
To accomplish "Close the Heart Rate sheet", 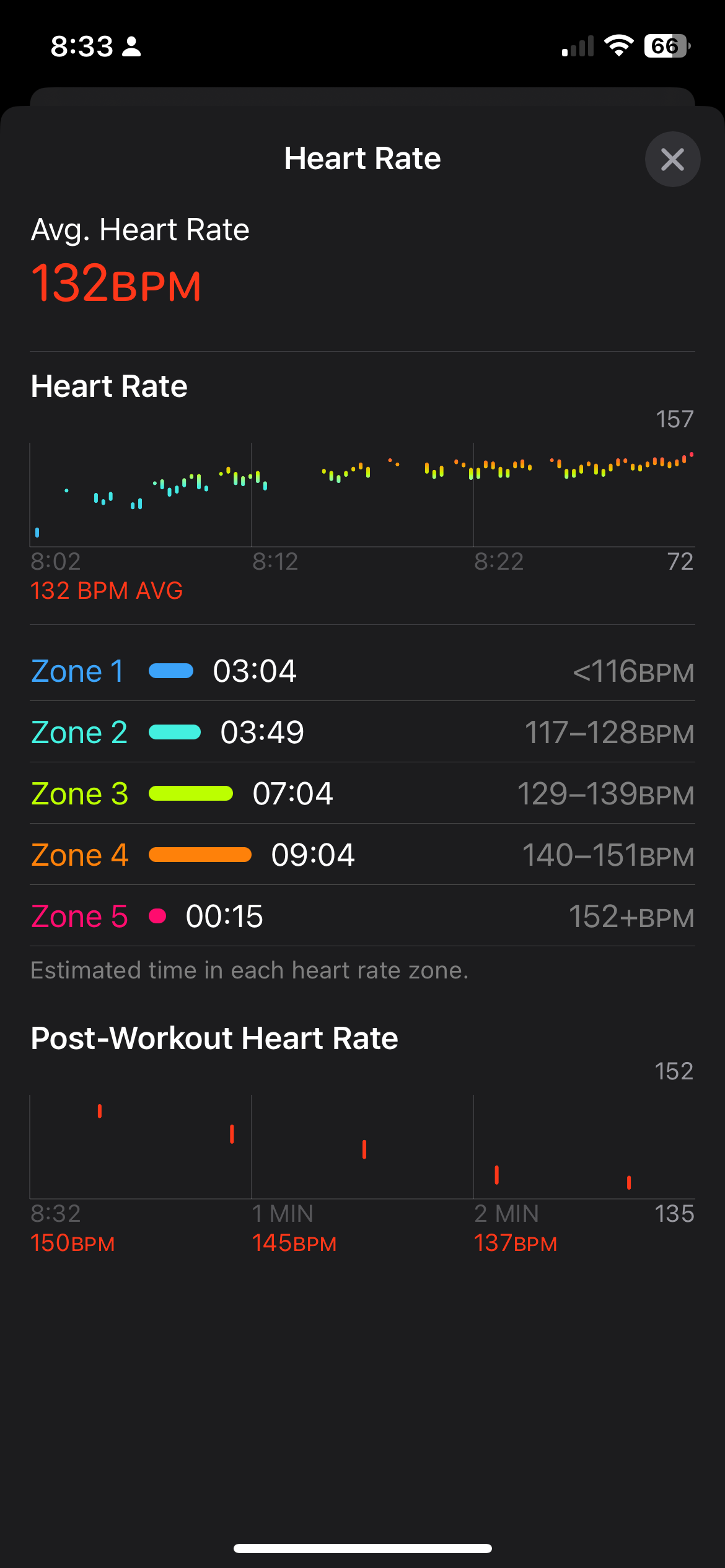I will (672, 159).
